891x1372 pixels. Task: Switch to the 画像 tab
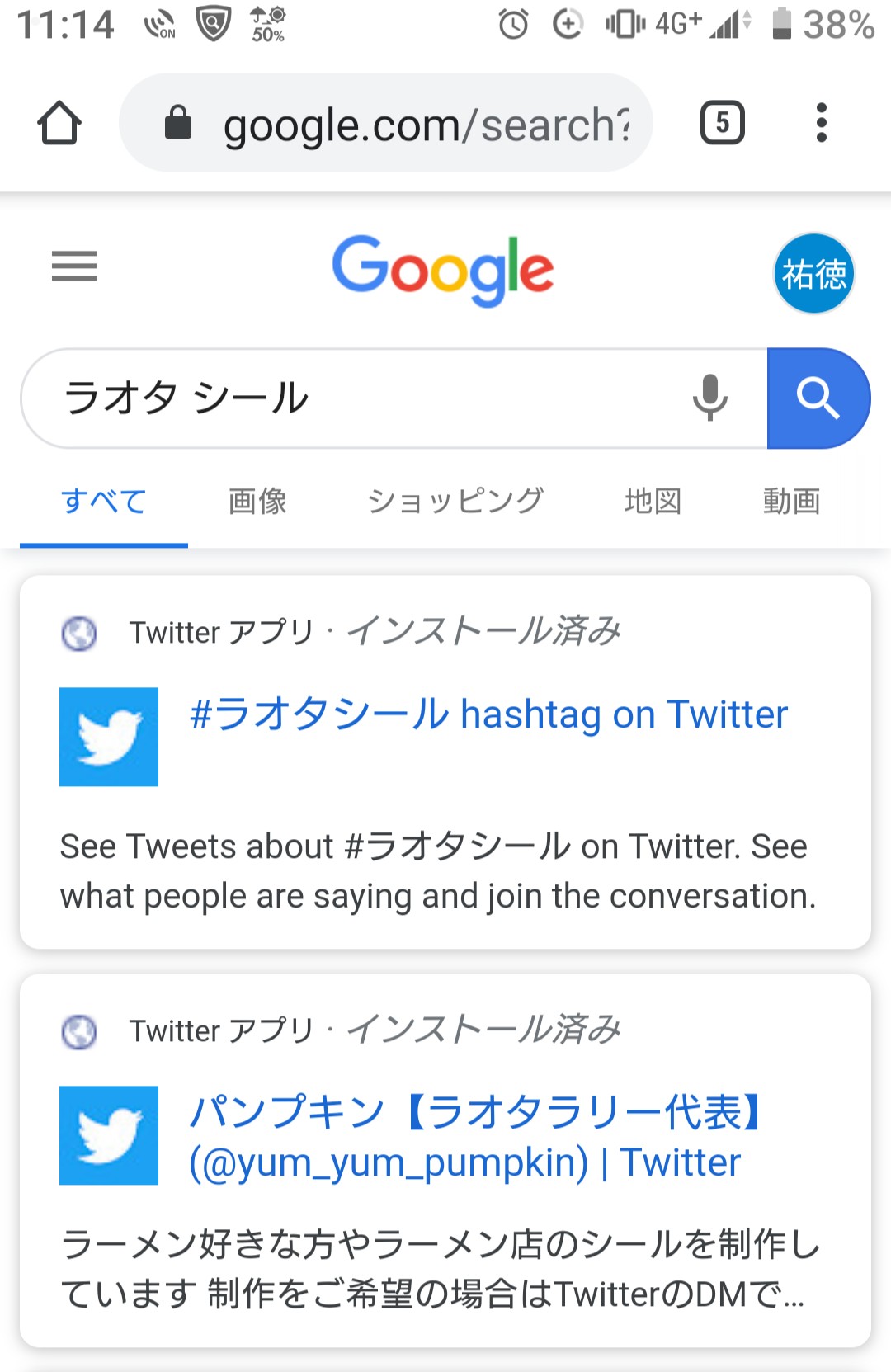click(x=257, y=501)
